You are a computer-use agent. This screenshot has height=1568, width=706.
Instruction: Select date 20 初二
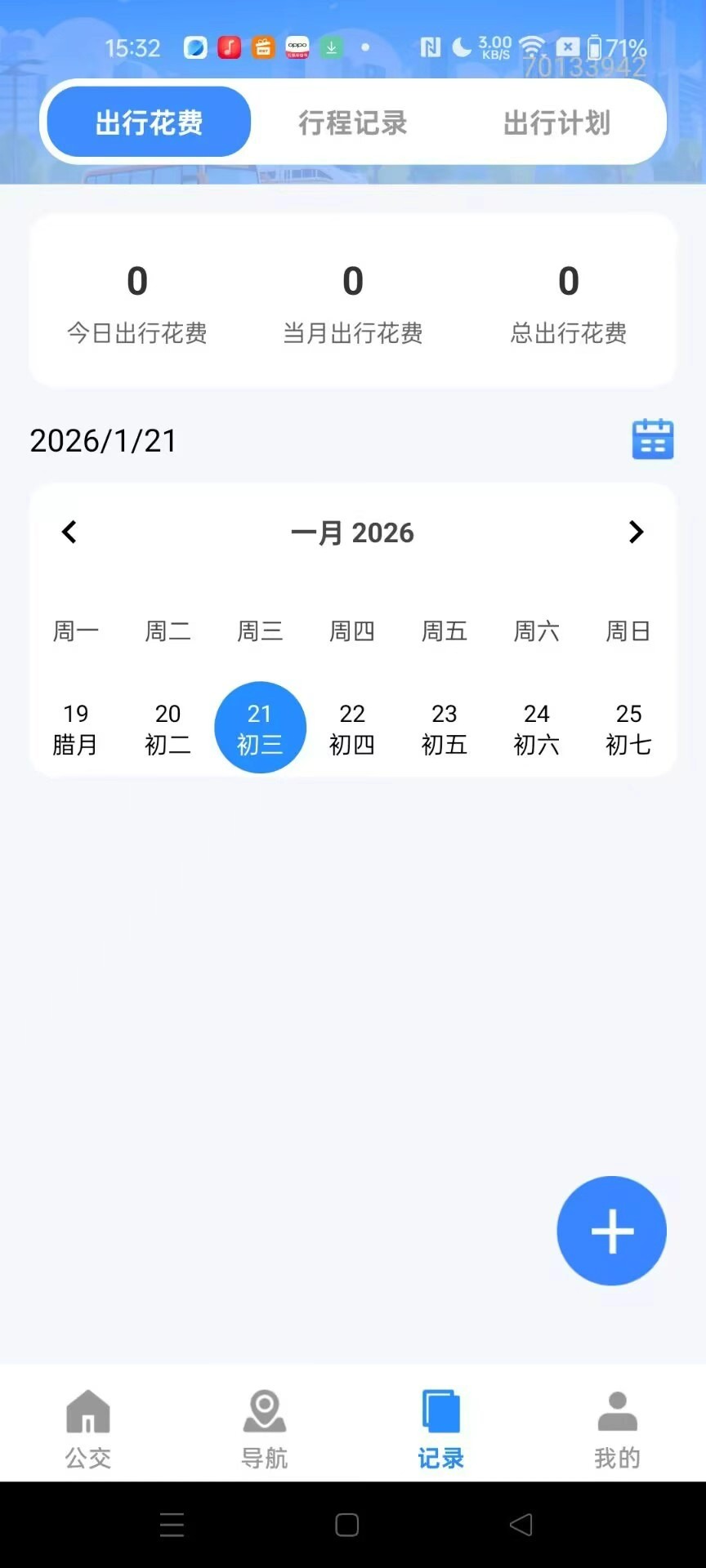[x=168, y=728]
